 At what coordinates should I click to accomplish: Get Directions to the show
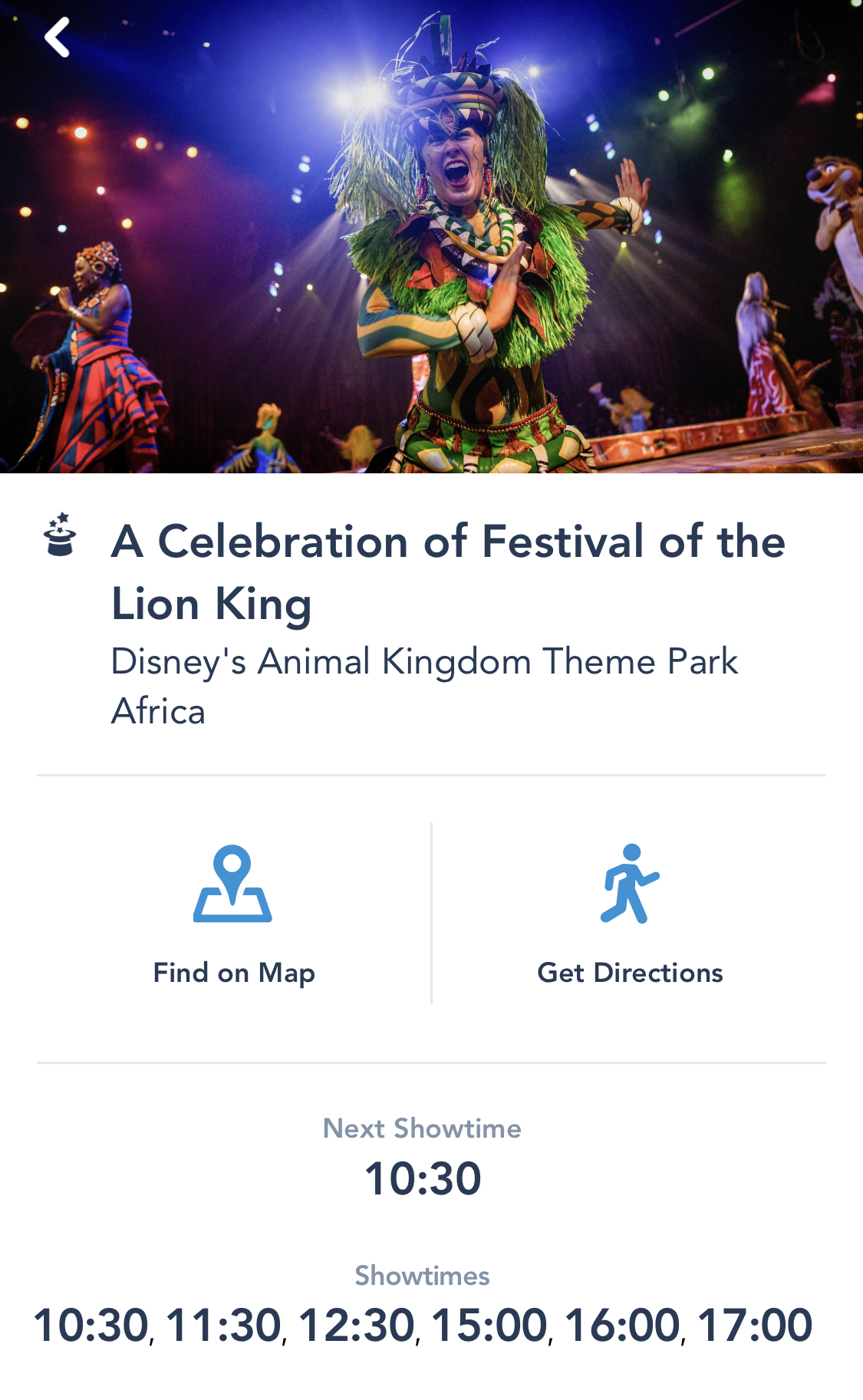(630, 914)
